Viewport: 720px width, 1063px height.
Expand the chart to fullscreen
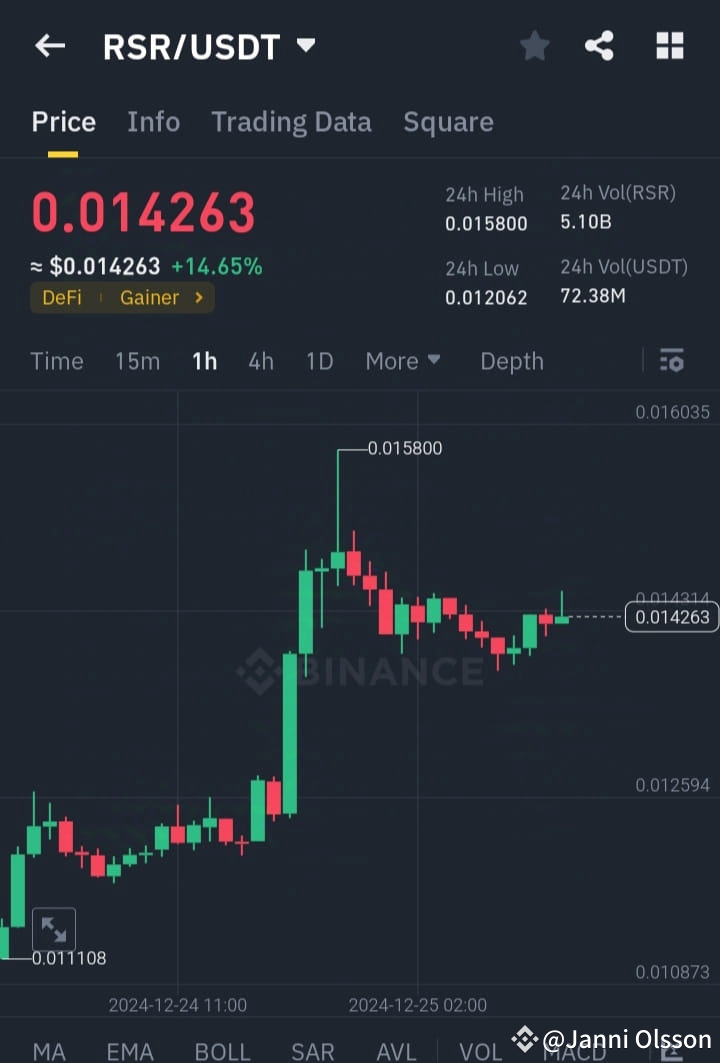click(54, 929)
